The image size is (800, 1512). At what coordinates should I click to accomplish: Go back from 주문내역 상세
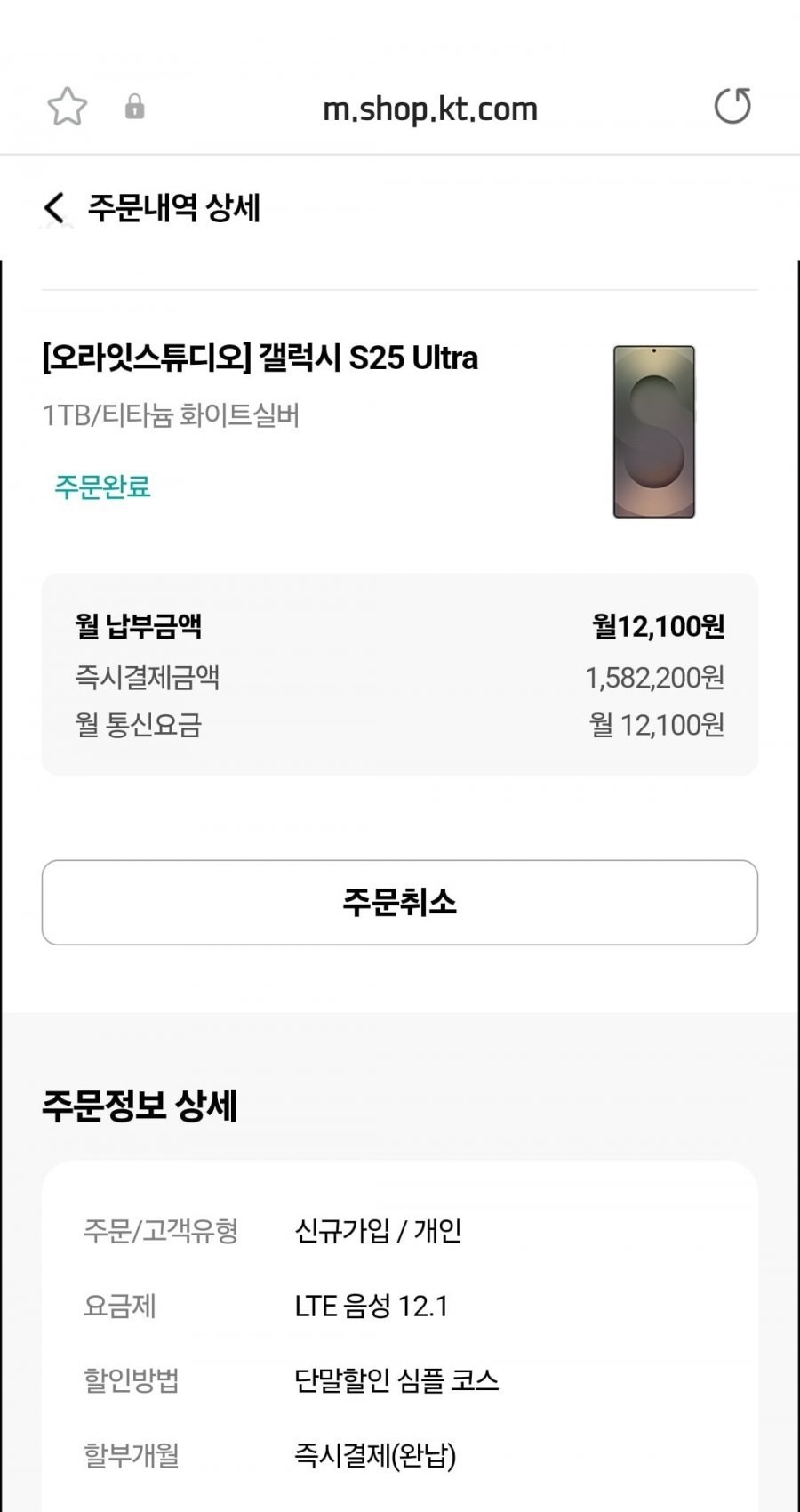(x=55, y=208)
